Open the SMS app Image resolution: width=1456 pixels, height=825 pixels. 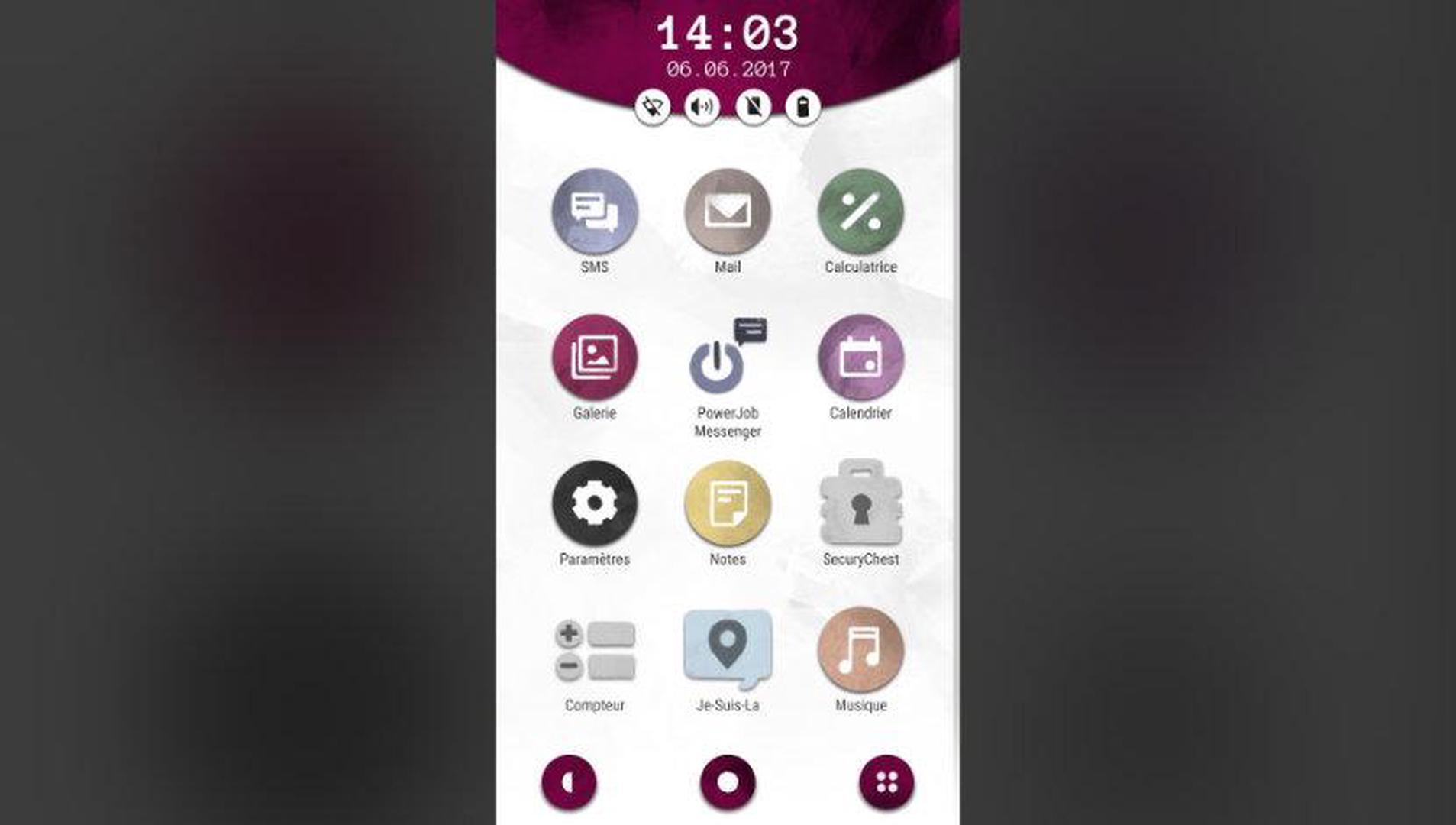(x=594, y=212)
